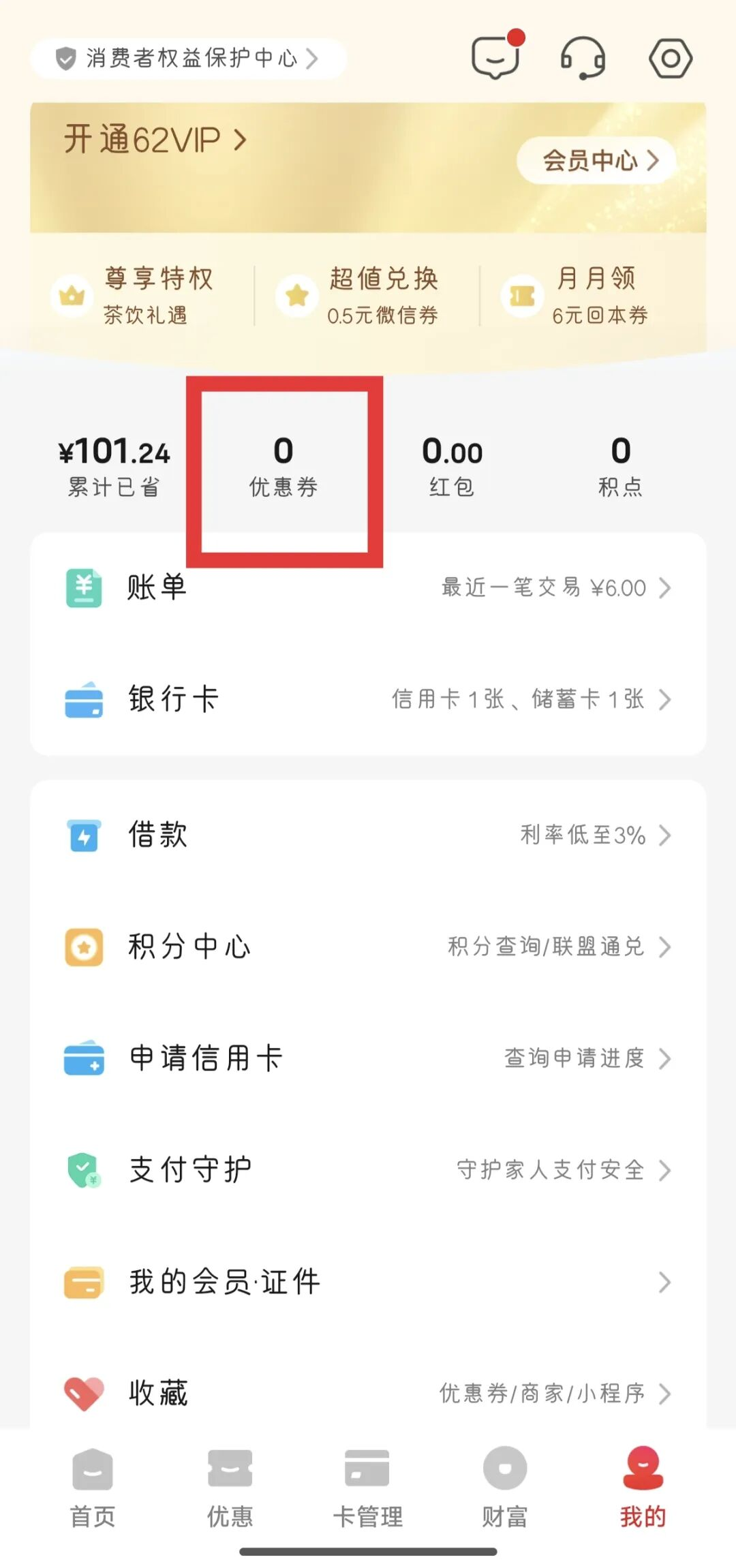The image size is (736, 1568).
Task: Open 会员中心 button
Action: pos(597,161)
